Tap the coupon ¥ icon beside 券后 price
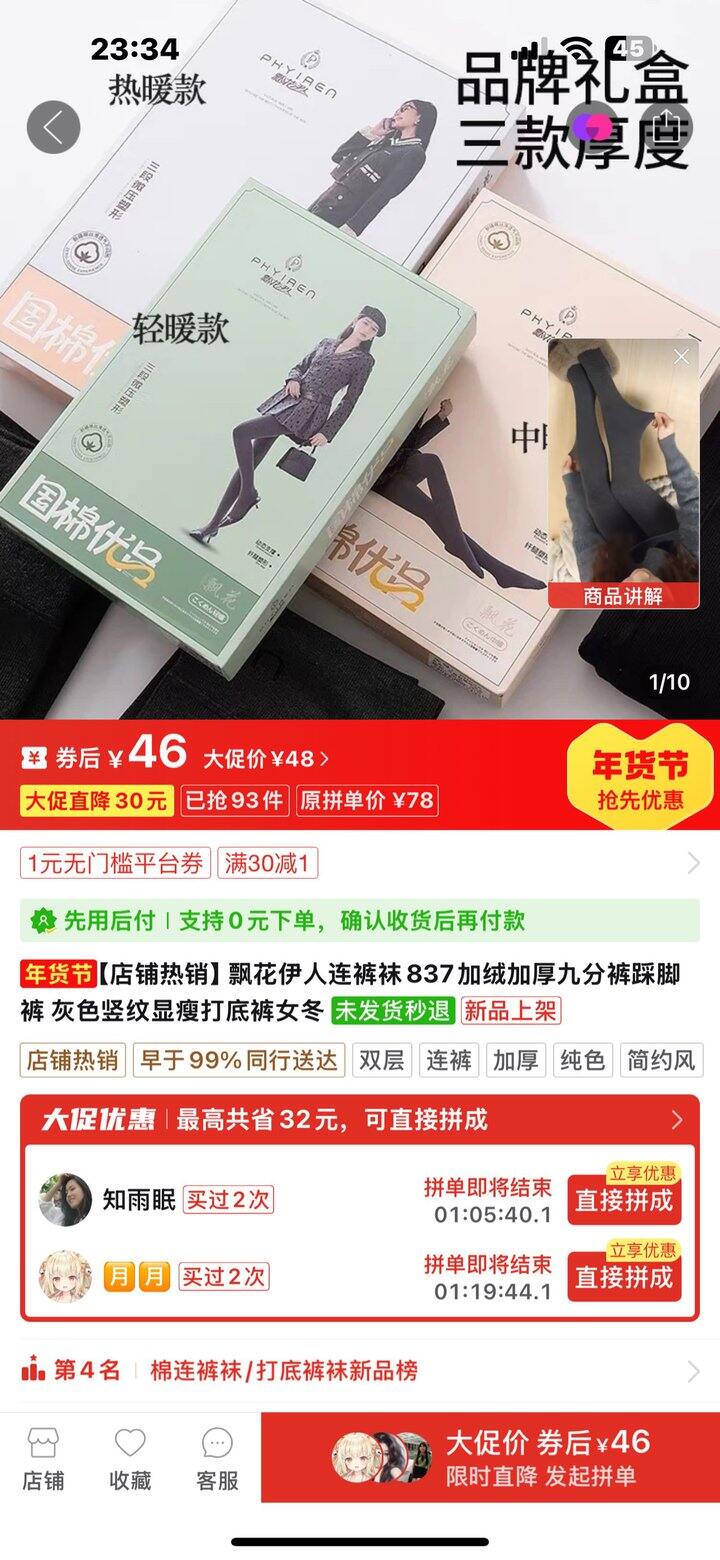Screen dimensions: 720x1560 [36, 757]
